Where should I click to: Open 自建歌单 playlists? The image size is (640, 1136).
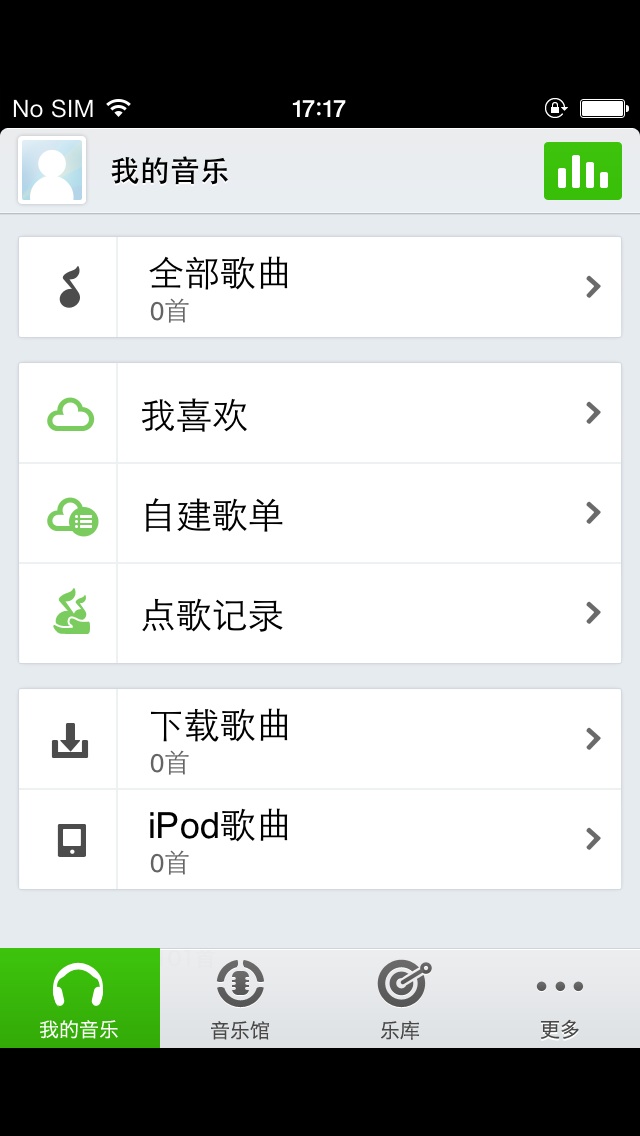(x=320, y=513)
